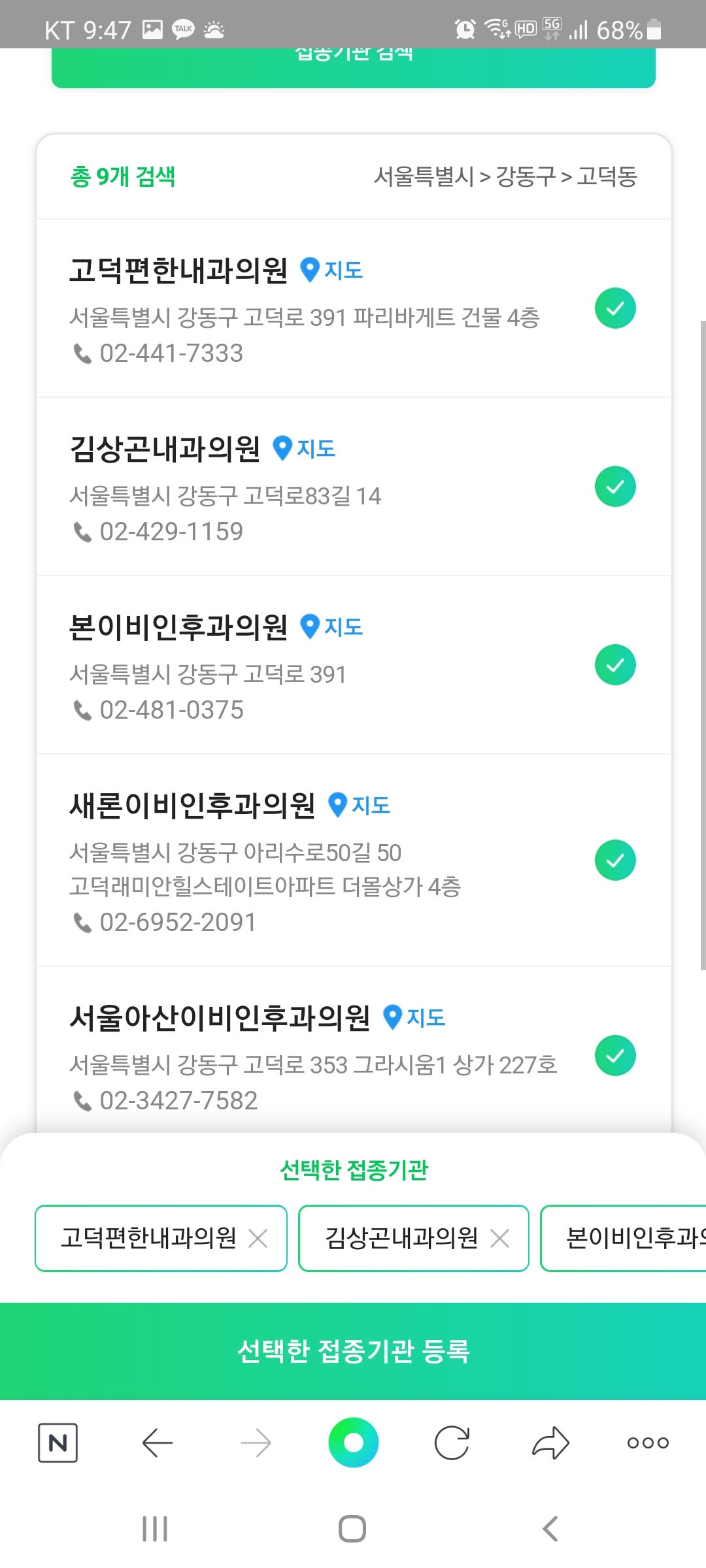Go back with browser back arrow
Image resolution: width=706 pixels, height=1568 pixels.
tap(157, 1443)
